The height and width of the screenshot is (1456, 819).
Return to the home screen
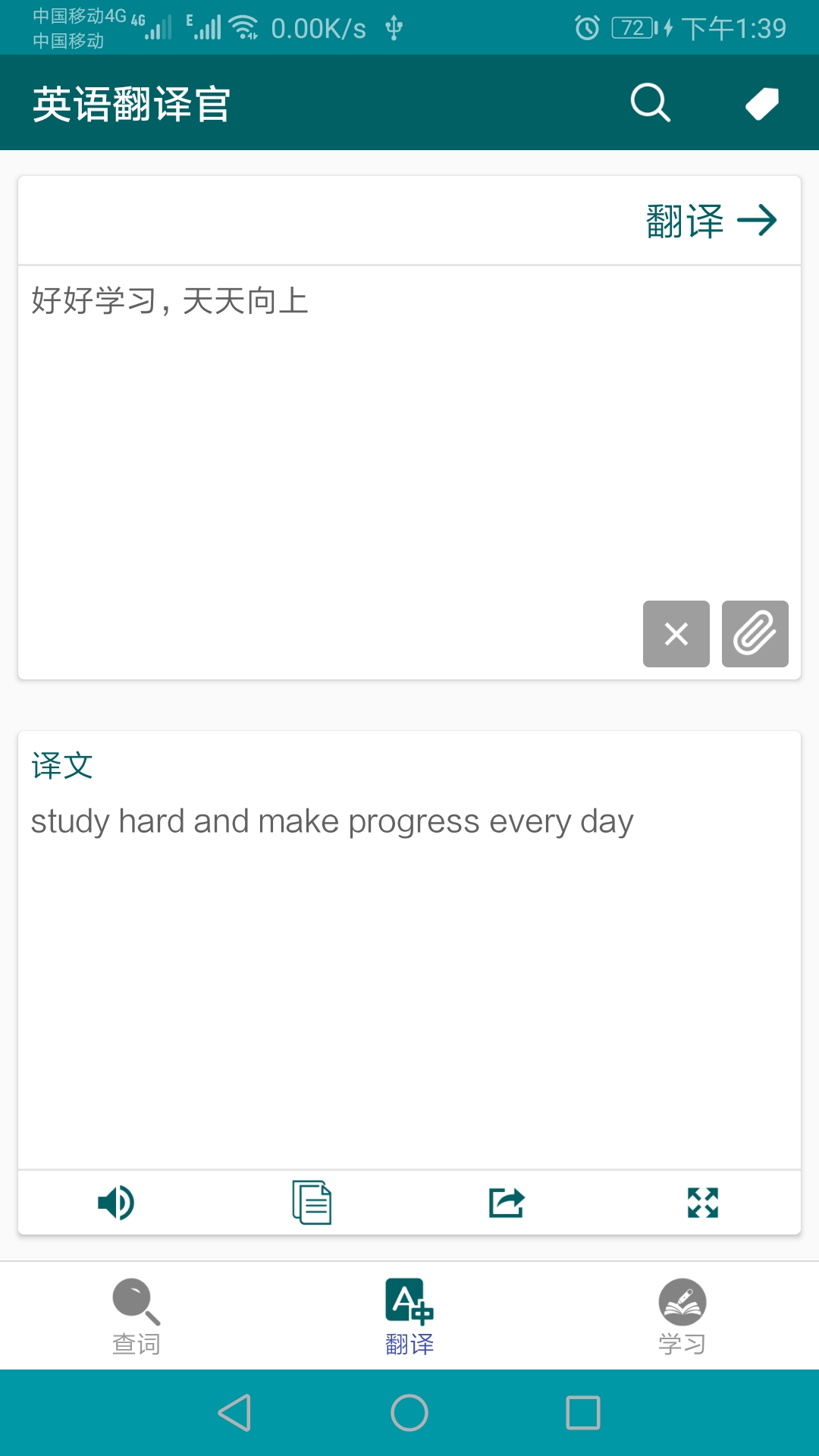409,1413
